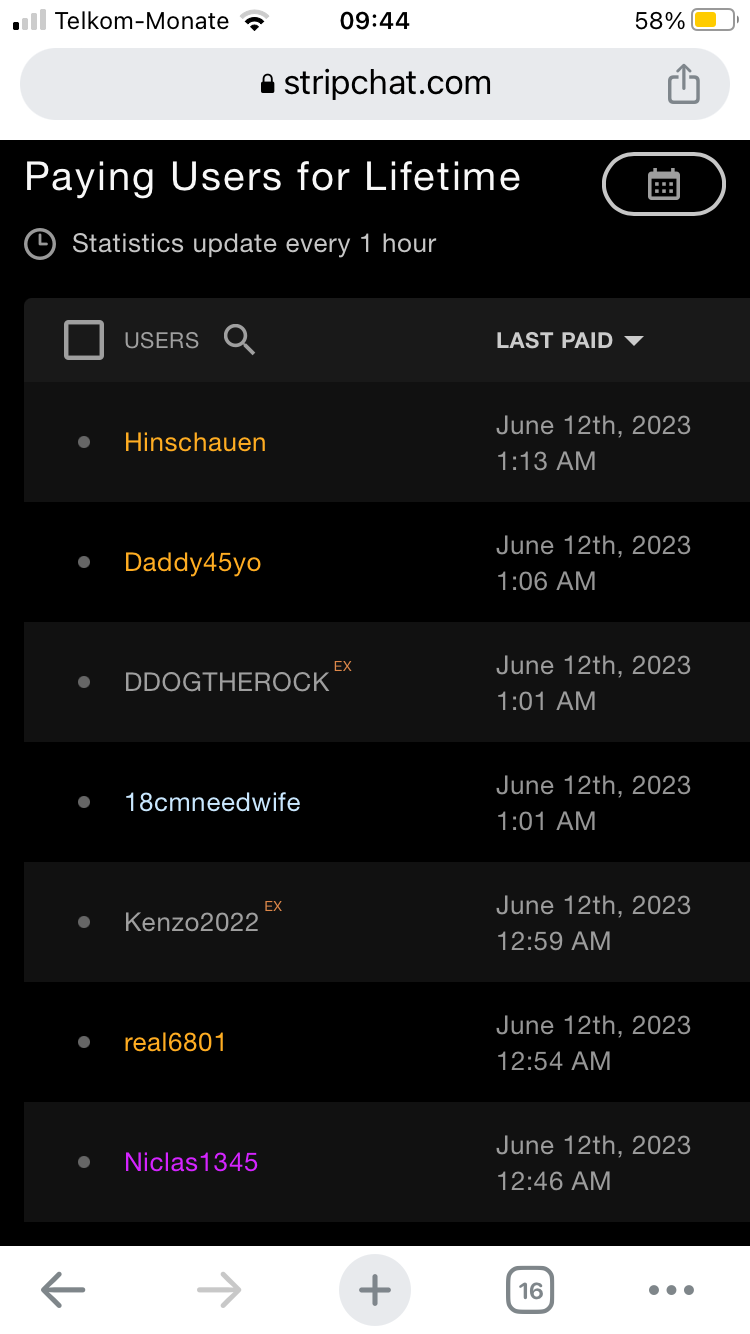Open user real6801
The height and width of the screenshot is (1334, 750).
point(175,1042)
